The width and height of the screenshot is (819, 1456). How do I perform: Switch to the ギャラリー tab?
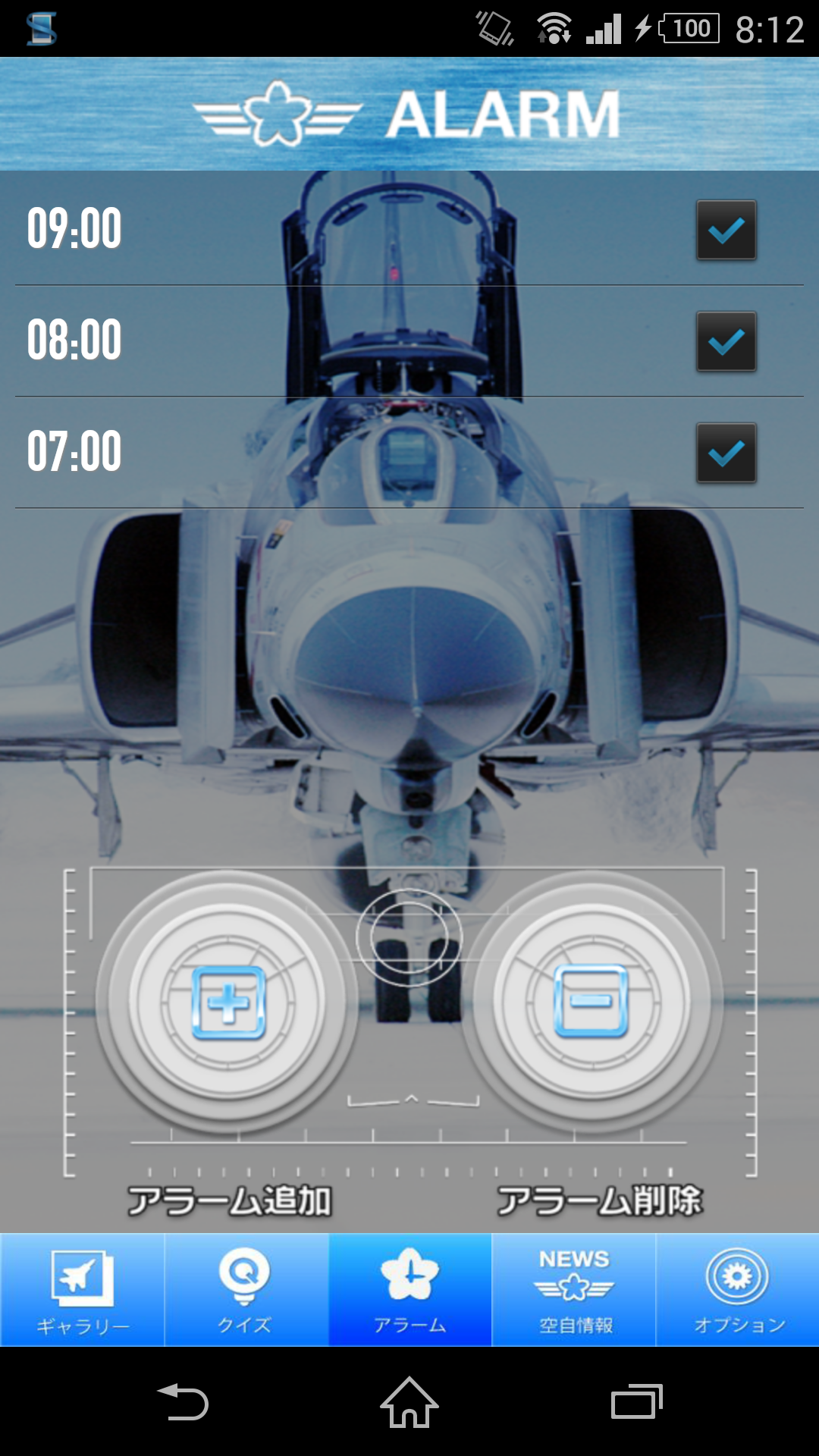point(82,1290)
